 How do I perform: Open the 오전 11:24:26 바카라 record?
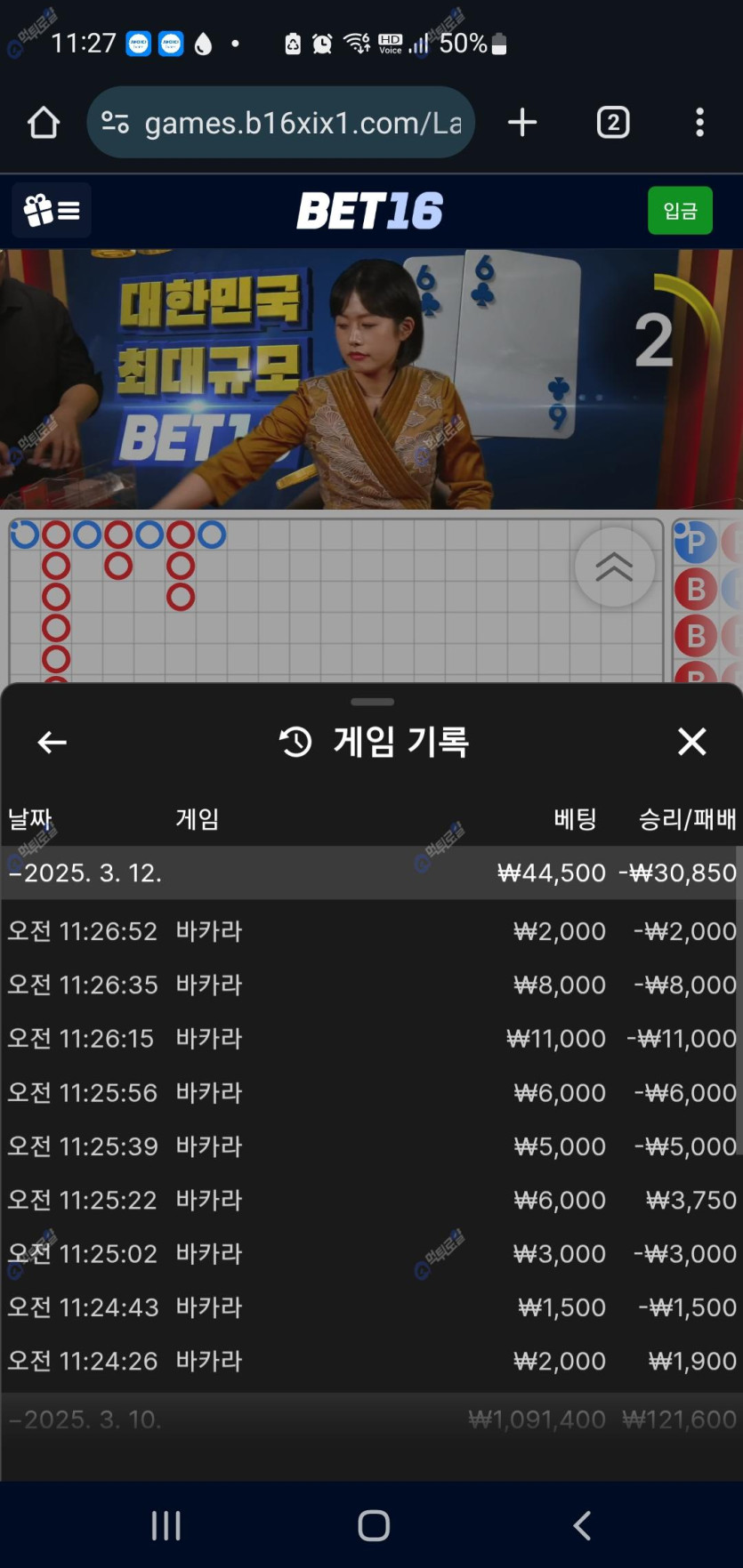[x=370, y=1361]
